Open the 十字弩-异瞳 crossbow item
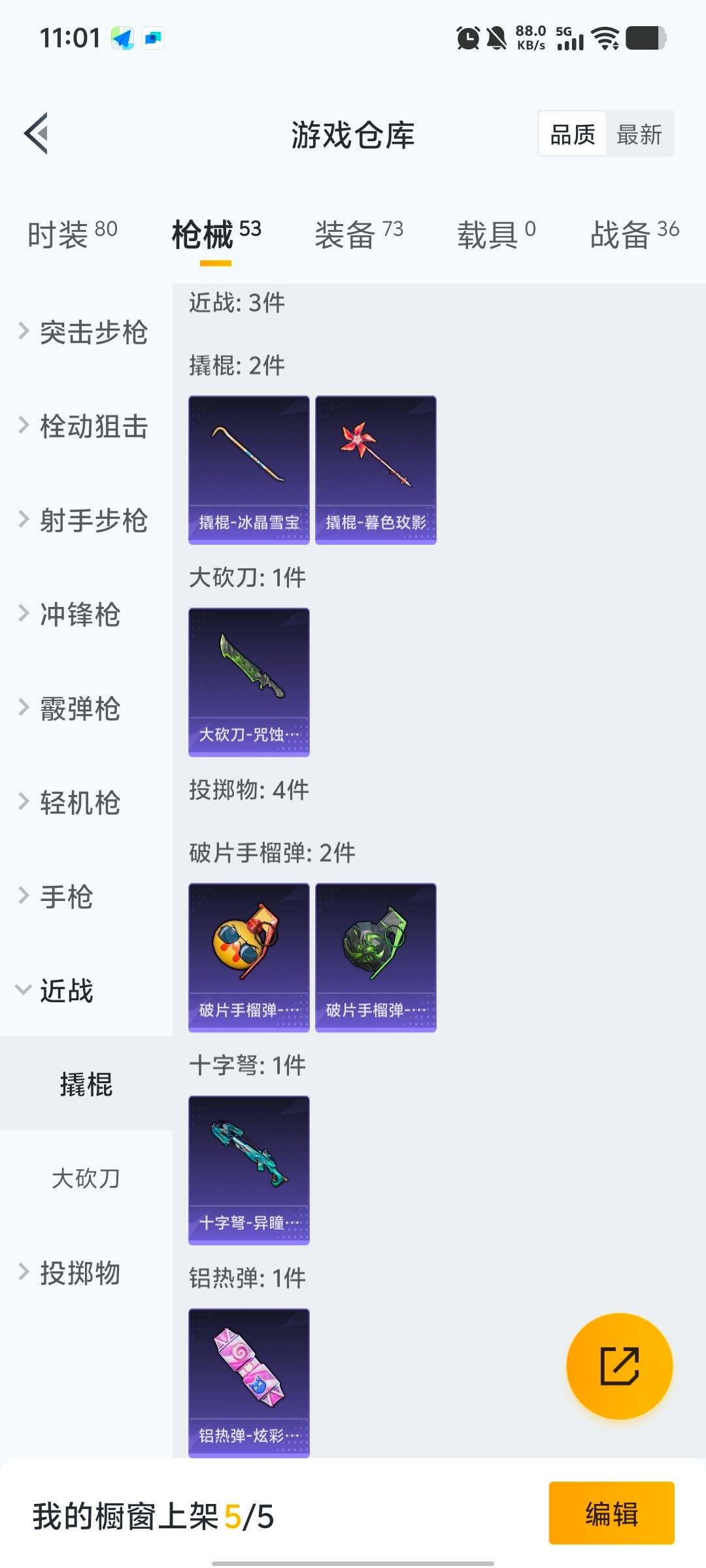Viewport: 706px width, 1568px height. click(248, 1169)
